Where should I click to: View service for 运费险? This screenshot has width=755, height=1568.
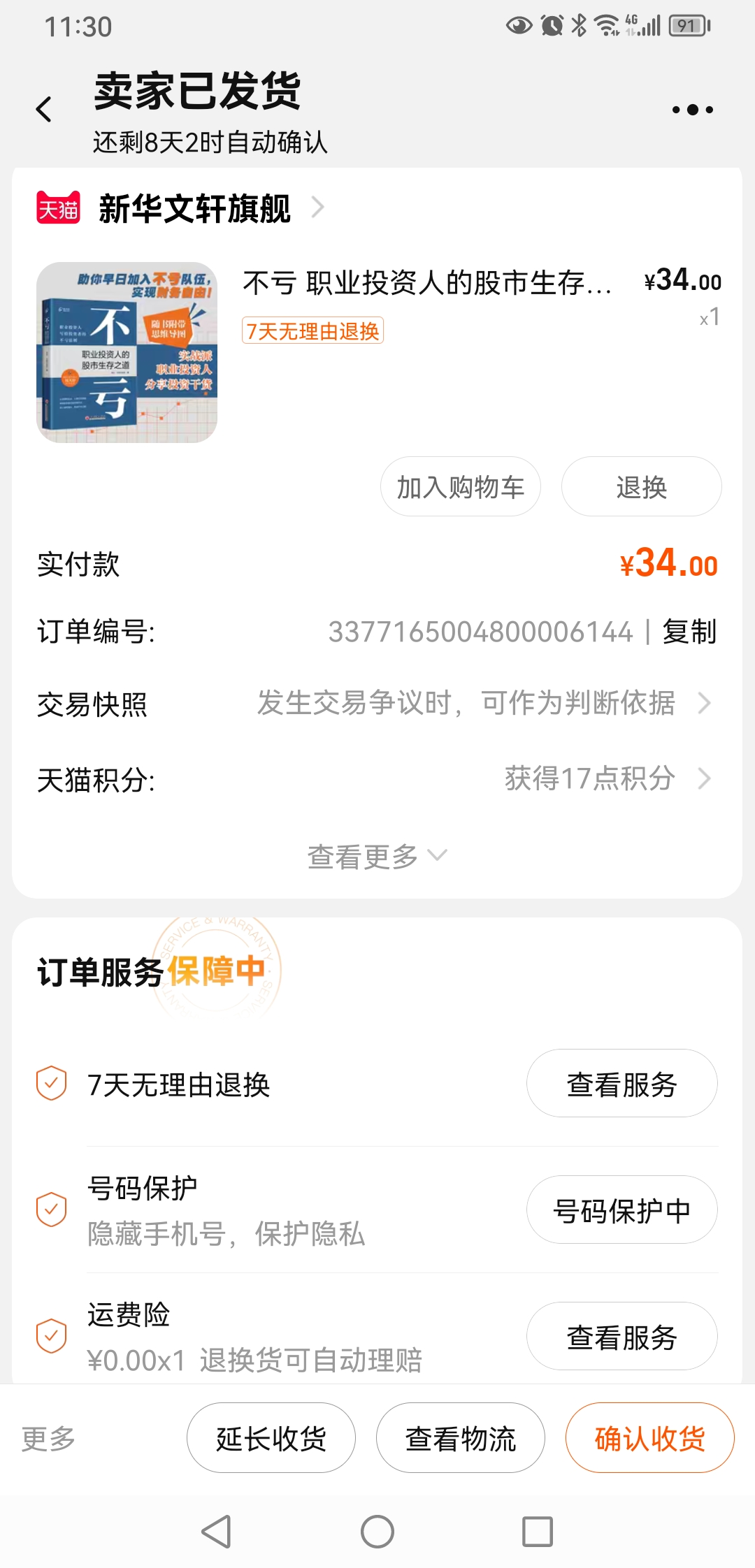(x=621, y=1337)
